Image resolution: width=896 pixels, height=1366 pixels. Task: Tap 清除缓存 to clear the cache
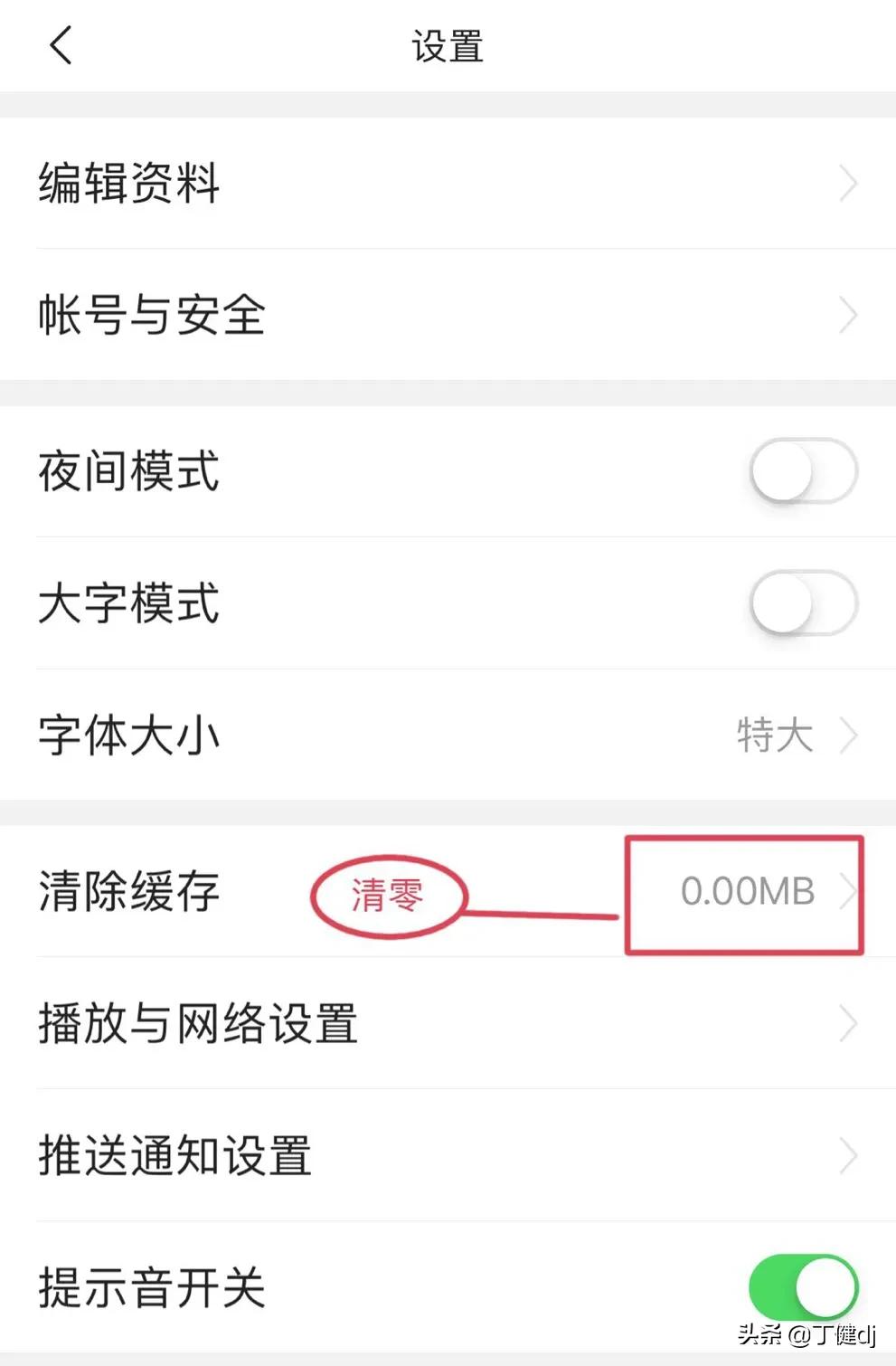click(x=127, y=894)
